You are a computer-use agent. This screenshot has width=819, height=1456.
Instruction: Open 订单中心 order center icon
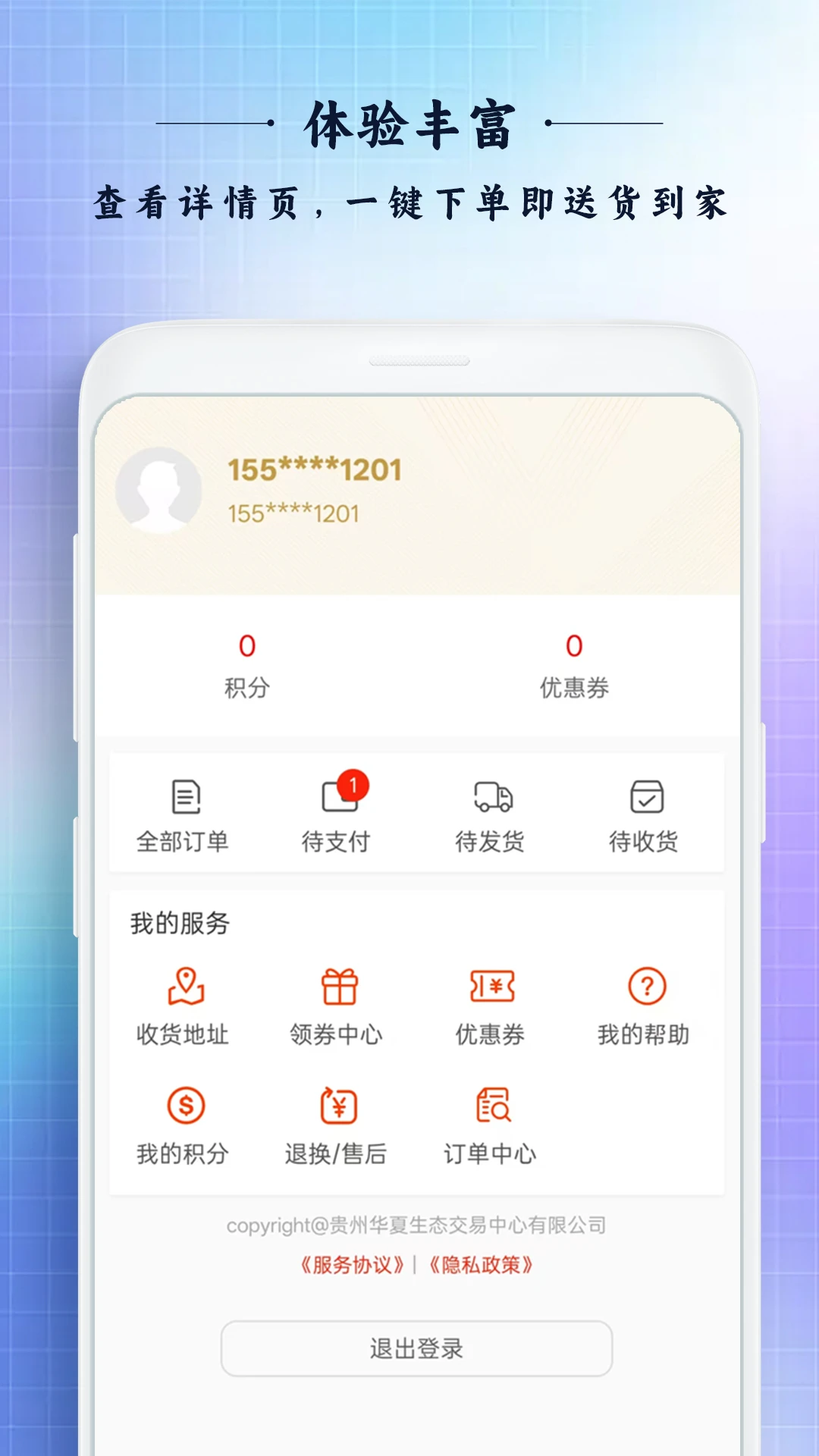(x=491, y=1107)
